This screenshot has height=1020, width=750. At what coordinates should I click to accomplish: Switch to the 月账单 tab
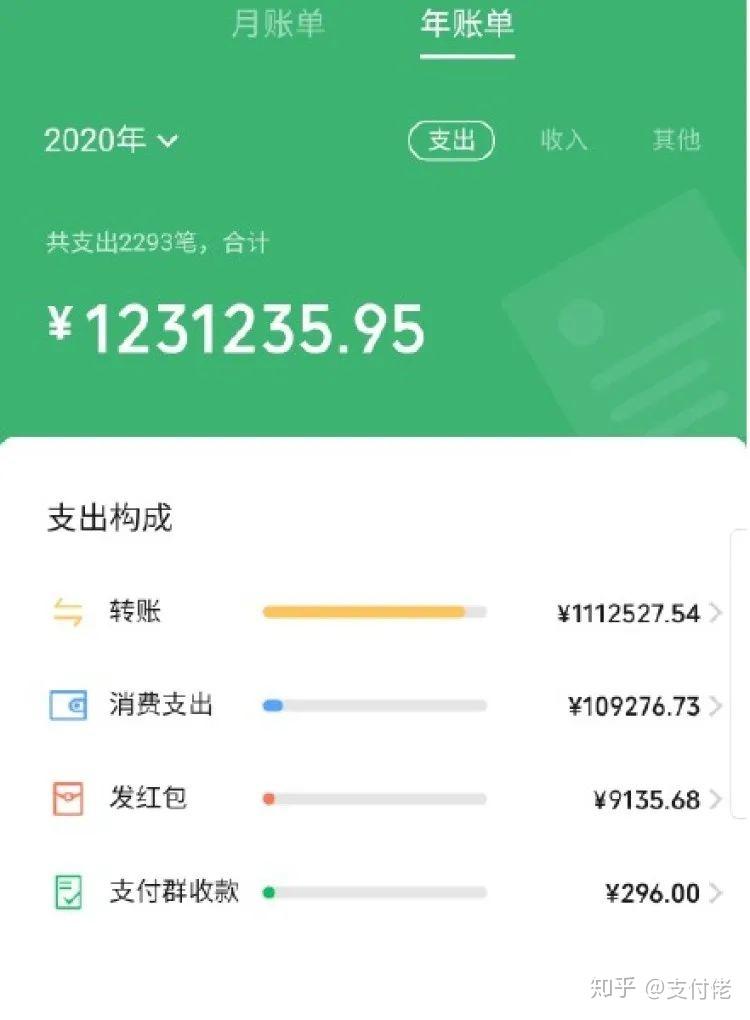click(278, 24)
